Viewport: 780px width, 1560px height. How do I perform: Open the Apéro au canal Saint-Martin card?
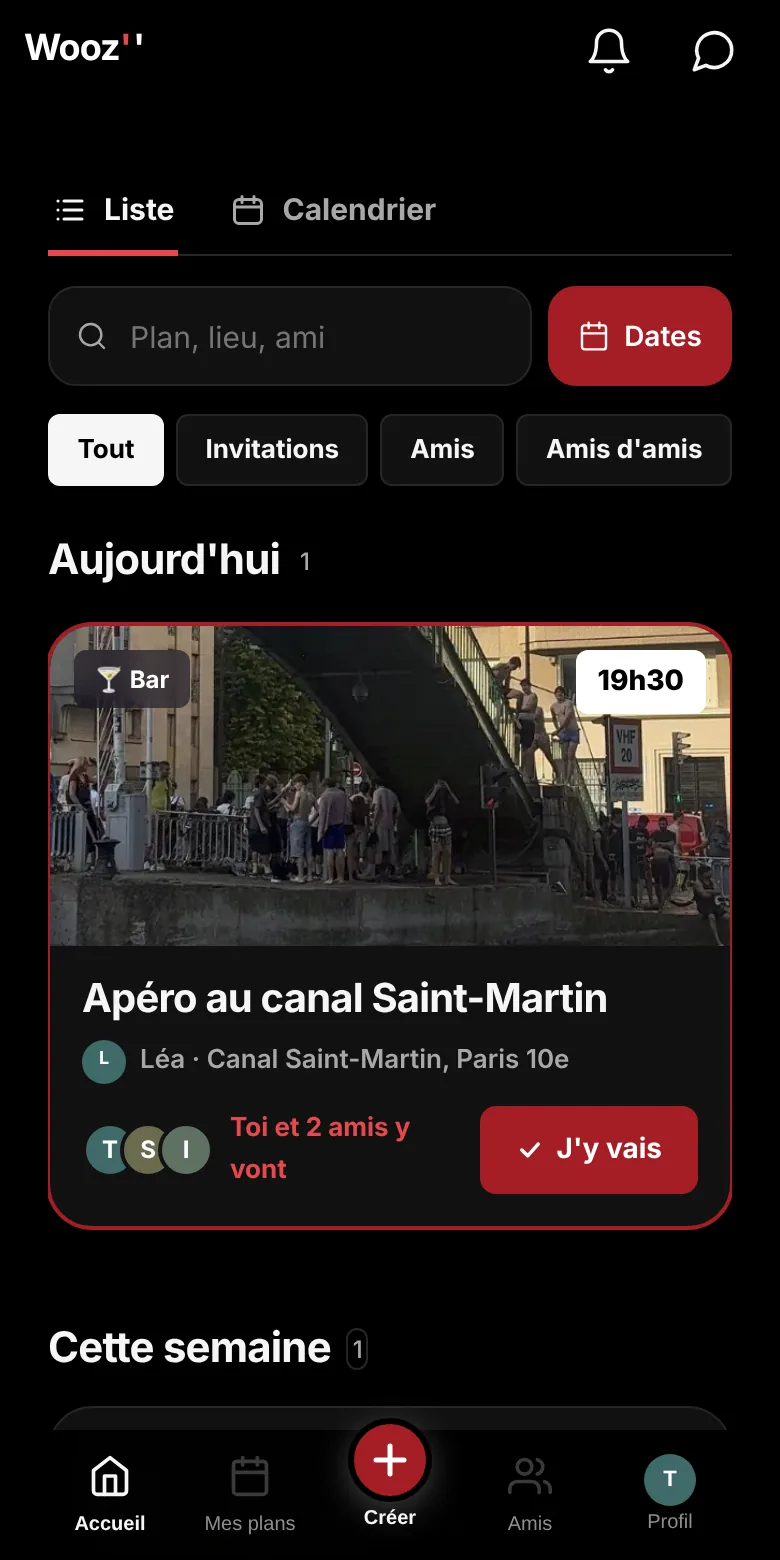click(x=390, y=926)
